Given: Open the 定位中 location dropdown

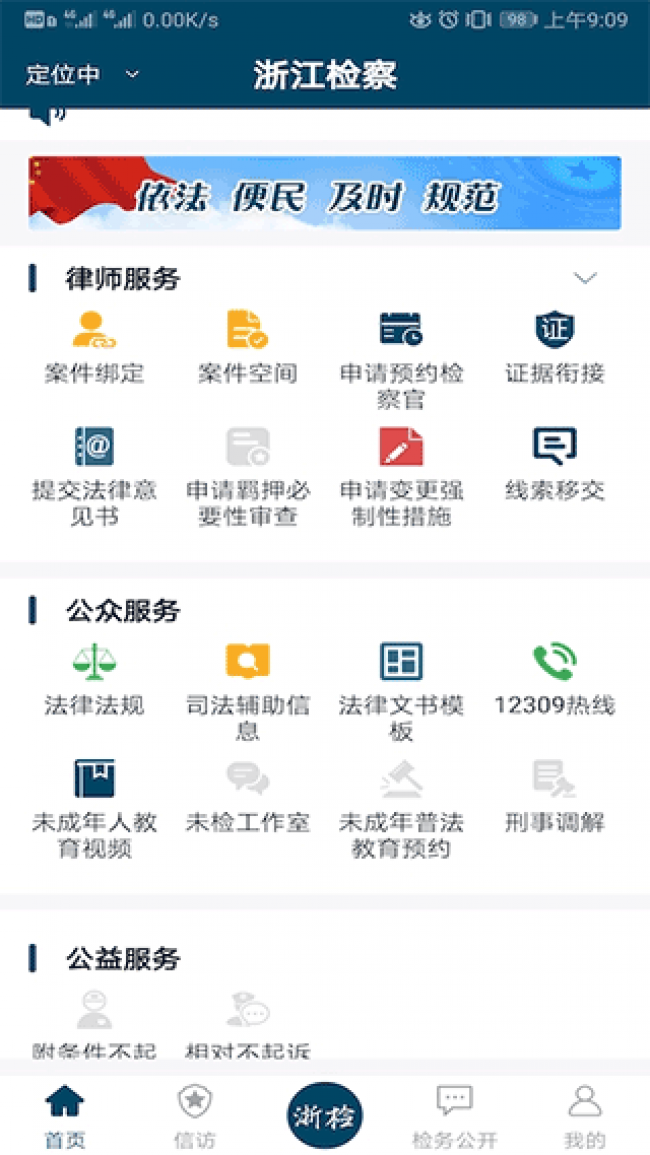Looking at the screenshot, I should pos(82,75).
